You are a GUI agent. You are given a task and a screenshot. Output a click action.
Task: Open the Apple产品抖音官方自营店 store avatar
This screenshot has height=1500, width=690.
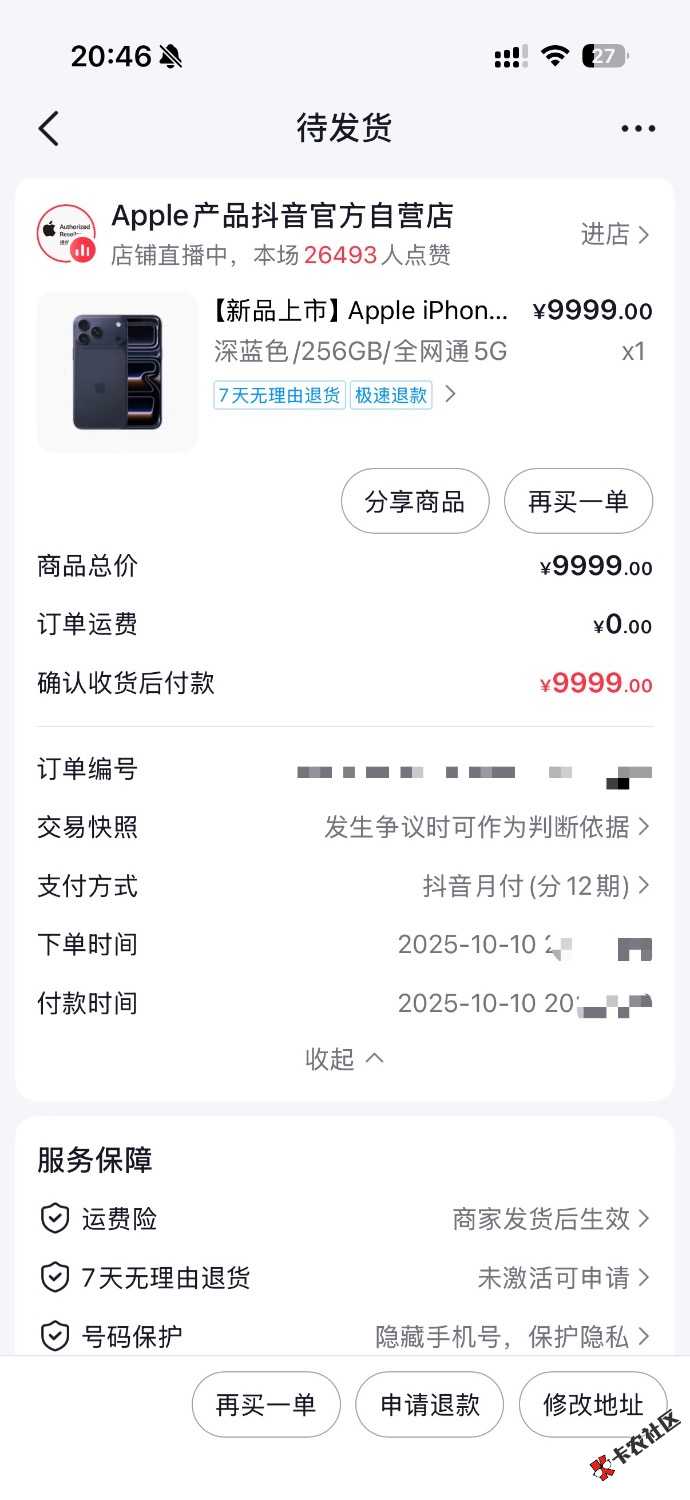[67, 233]
